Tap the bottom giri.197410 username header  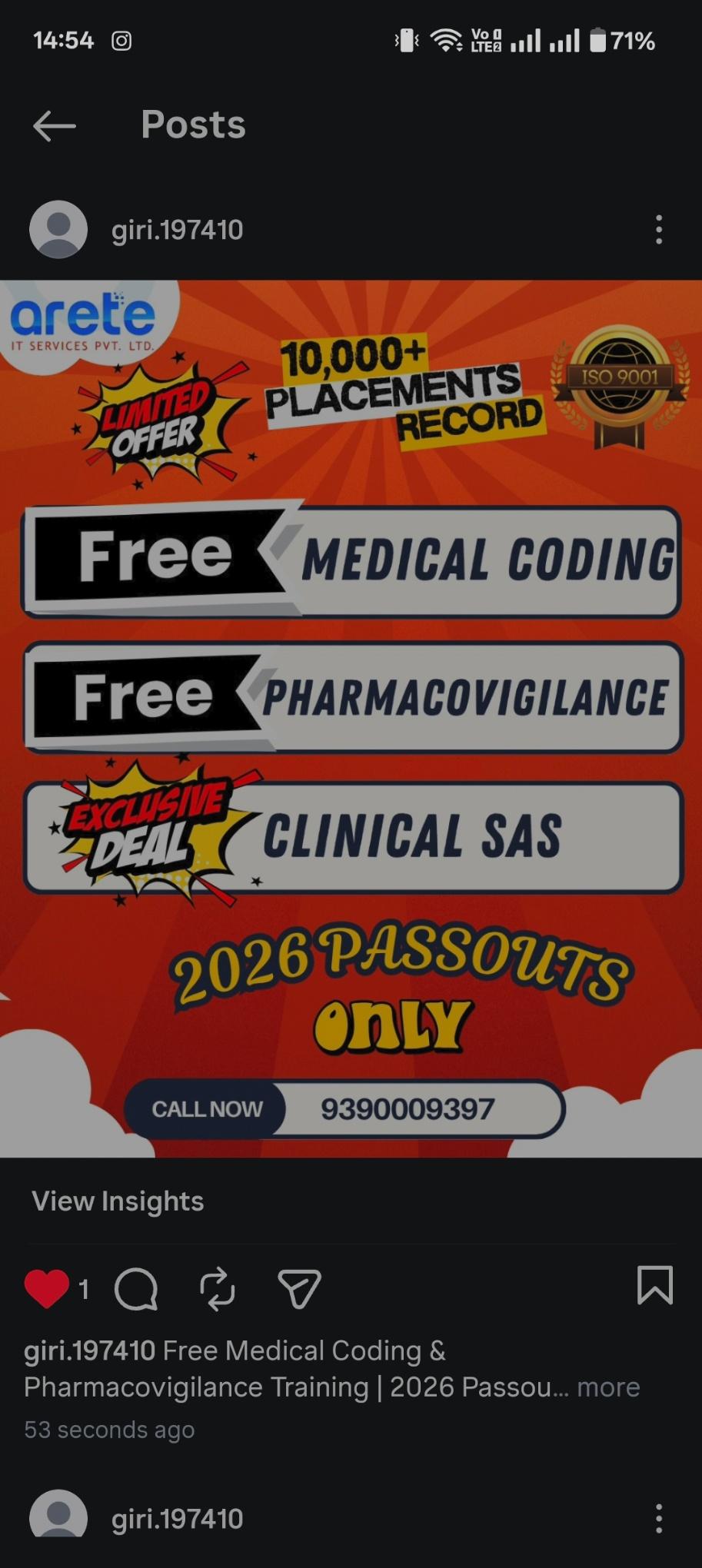pos(177,1518)
